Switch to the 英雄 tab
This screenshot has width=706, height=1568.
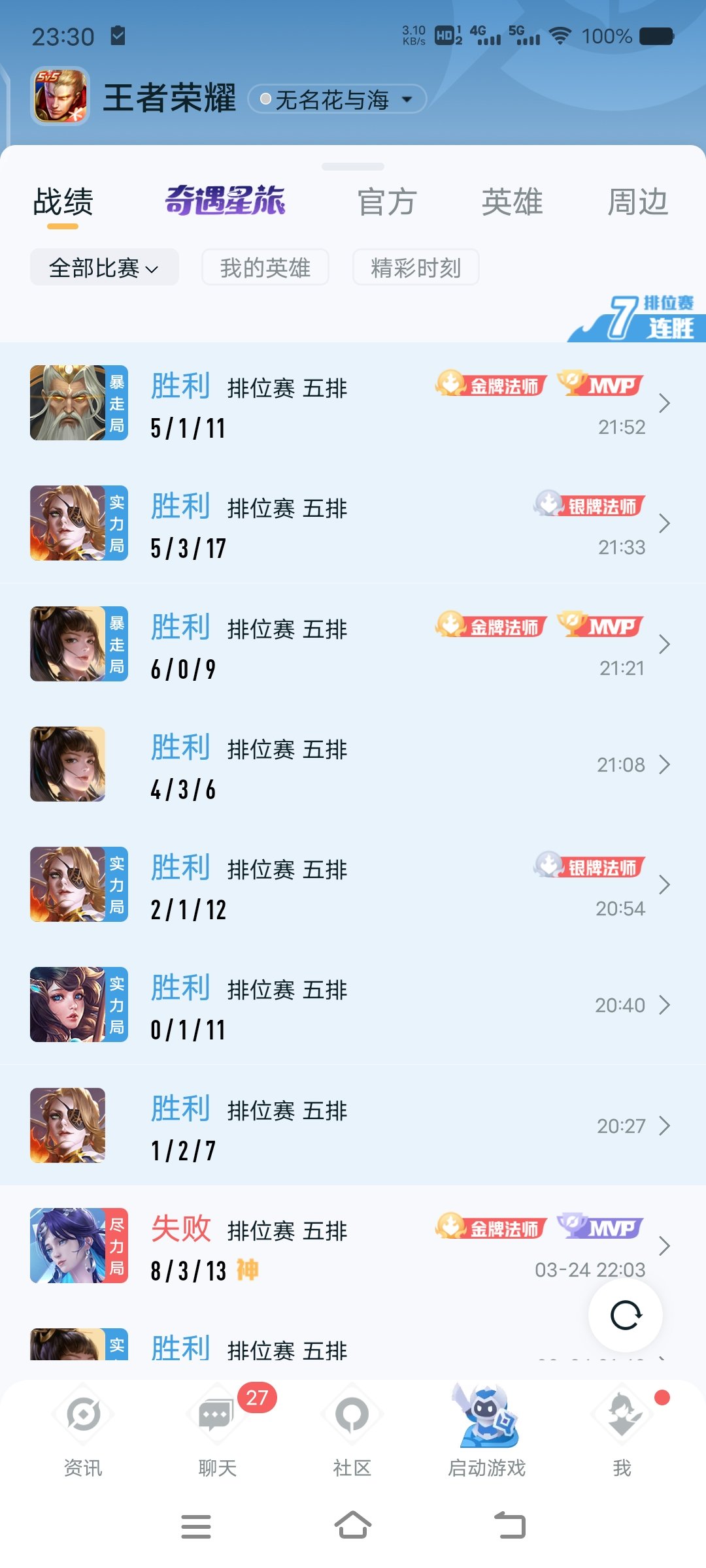[512, 202]
